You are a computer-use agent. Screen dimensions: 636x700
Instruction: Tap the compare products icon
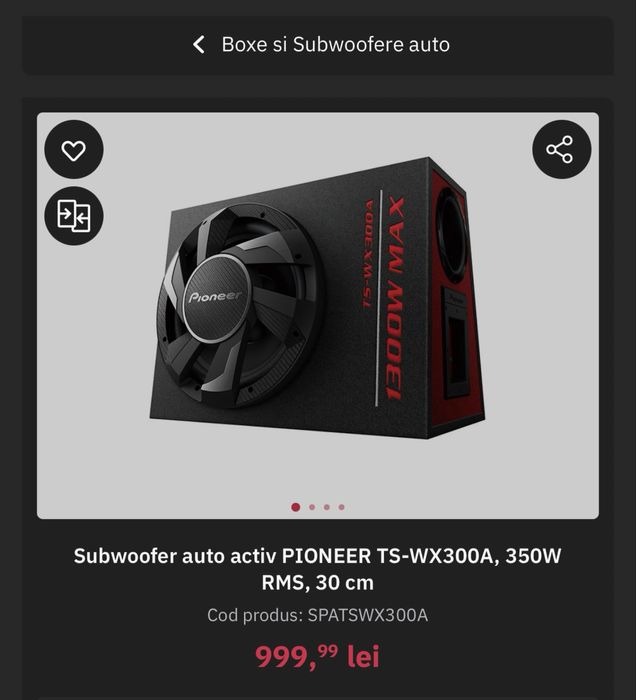pos(74,216)
